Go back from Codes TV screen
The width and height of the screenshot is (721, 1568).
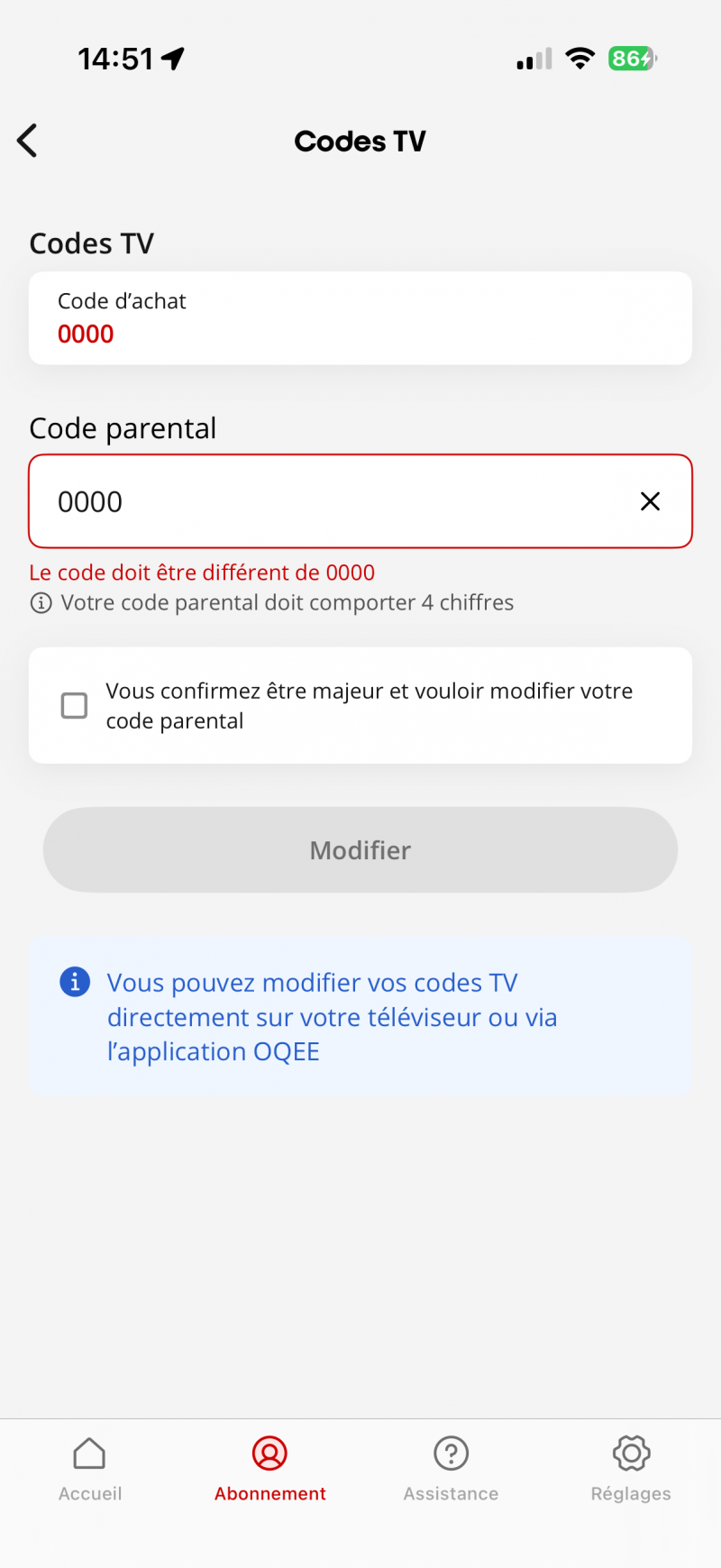[28, 141]
